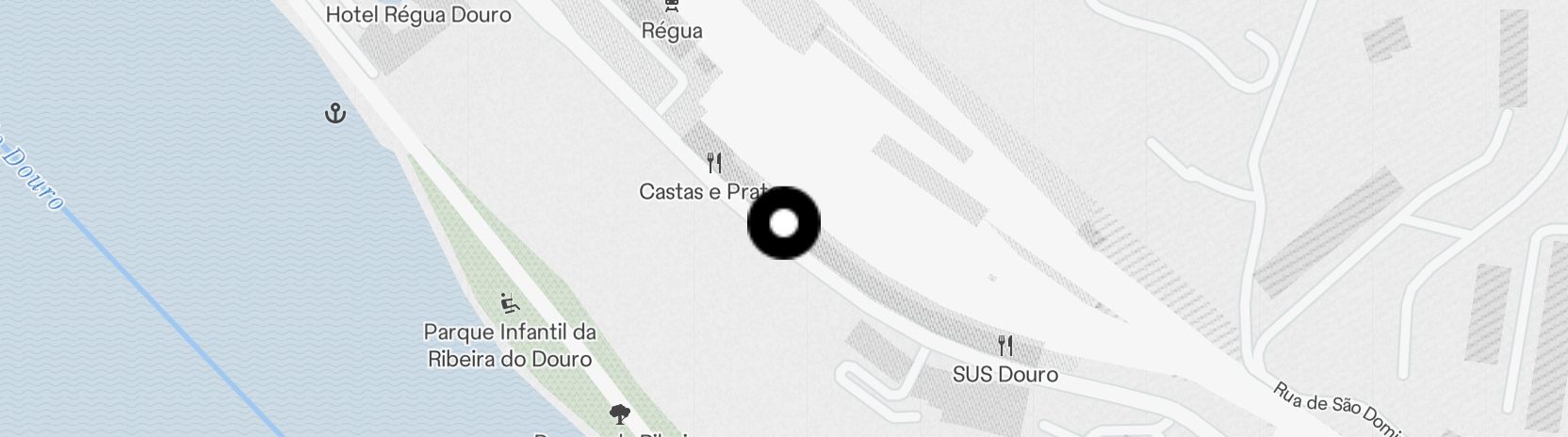Select the Castas e Pratos restaurant pin
1568x437 pixels.
[714, 165]
